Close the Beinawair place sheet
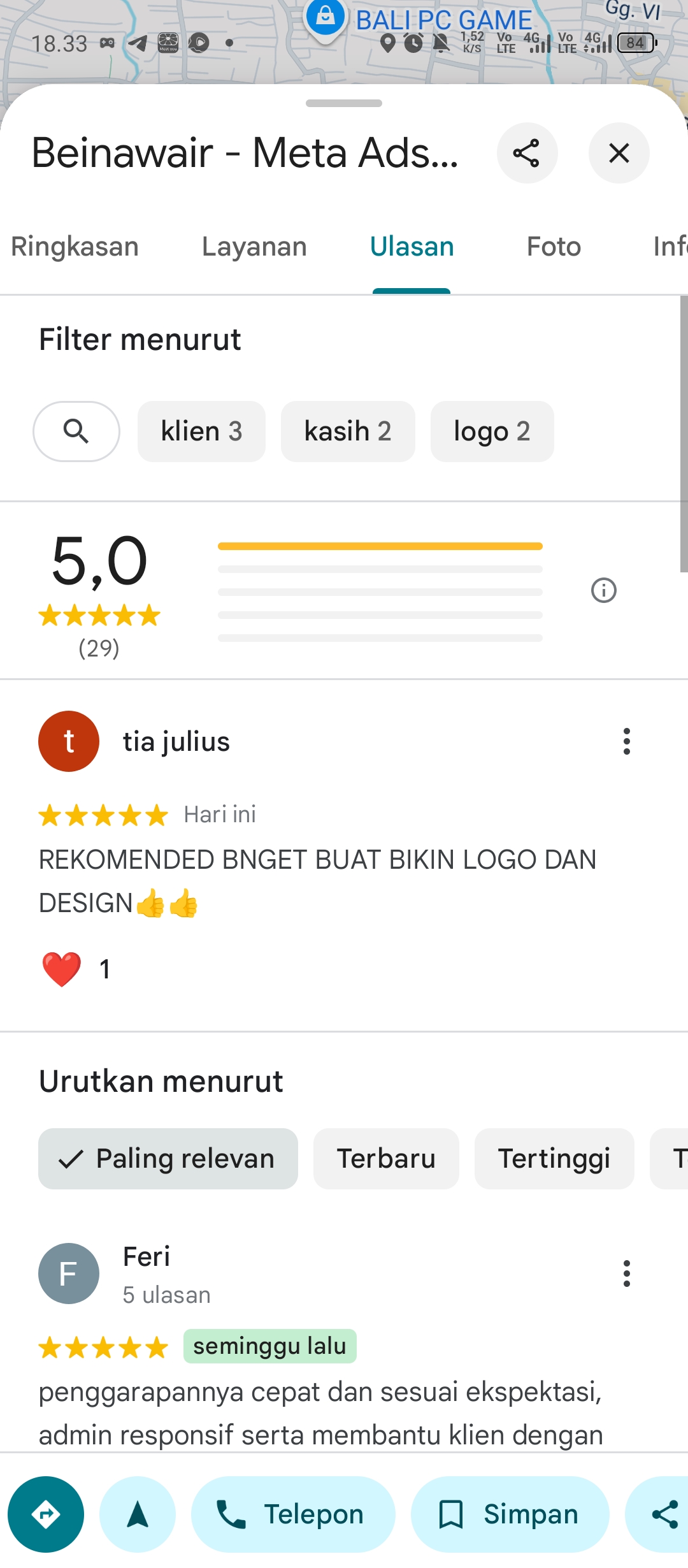688x1568 pixels. coord(619,153)
